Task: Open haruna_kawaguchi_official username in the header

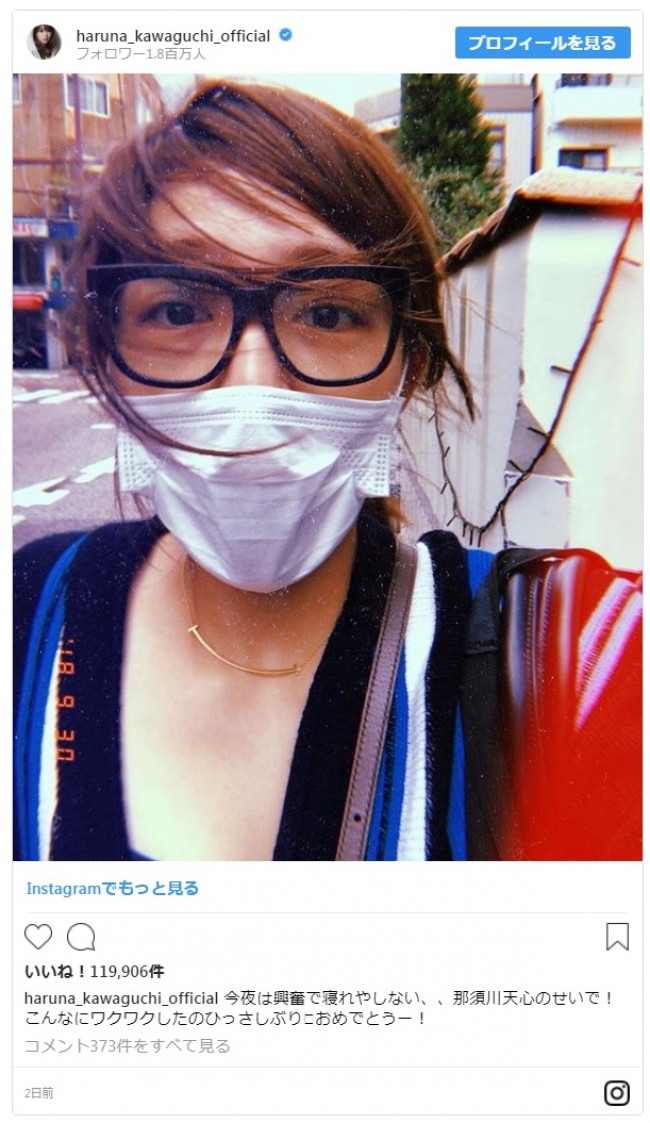Action: click(173, 36)
